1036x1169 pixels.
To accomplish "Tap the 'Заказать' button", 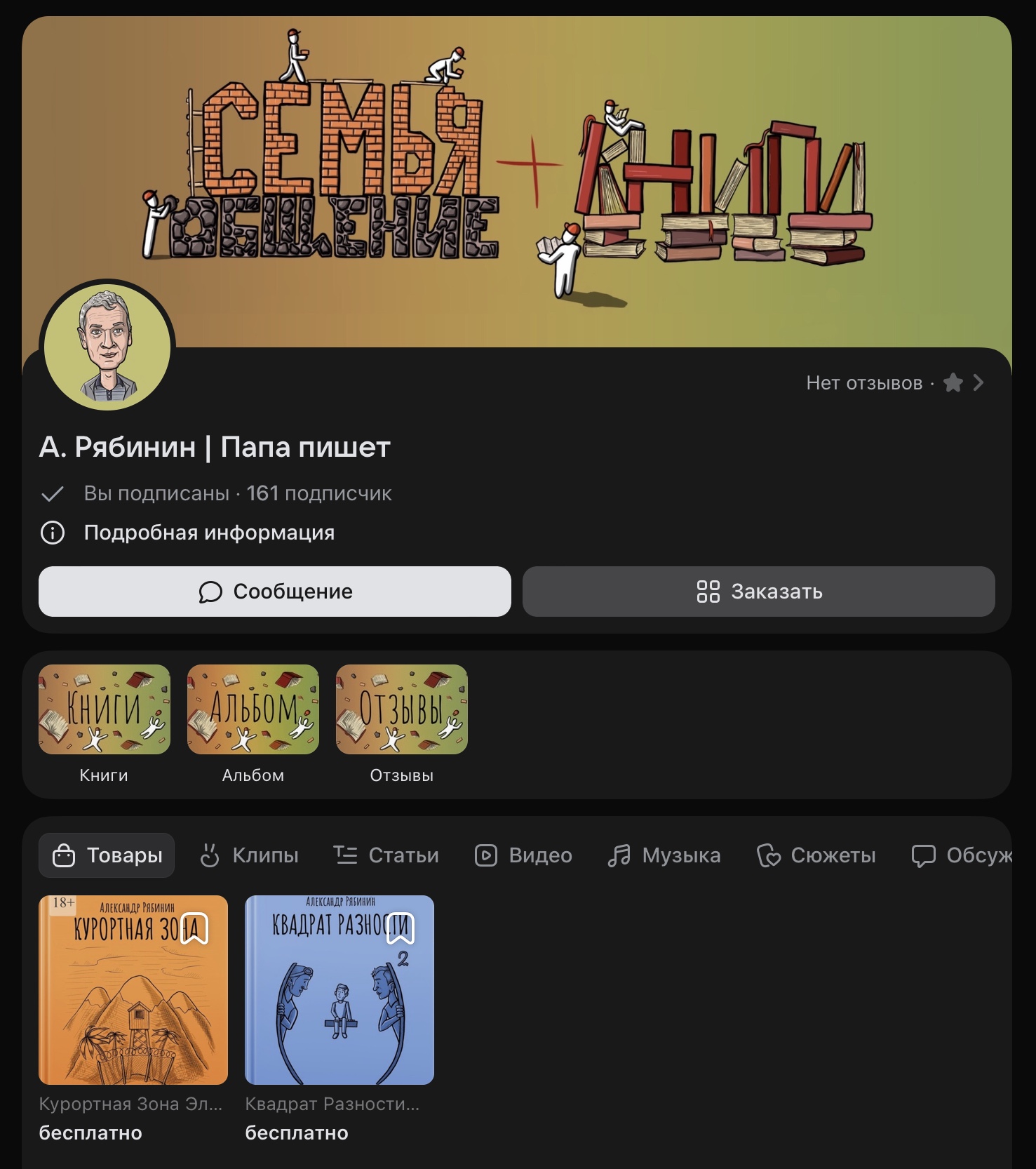I will pyautogui.click(x=758, y=592).
